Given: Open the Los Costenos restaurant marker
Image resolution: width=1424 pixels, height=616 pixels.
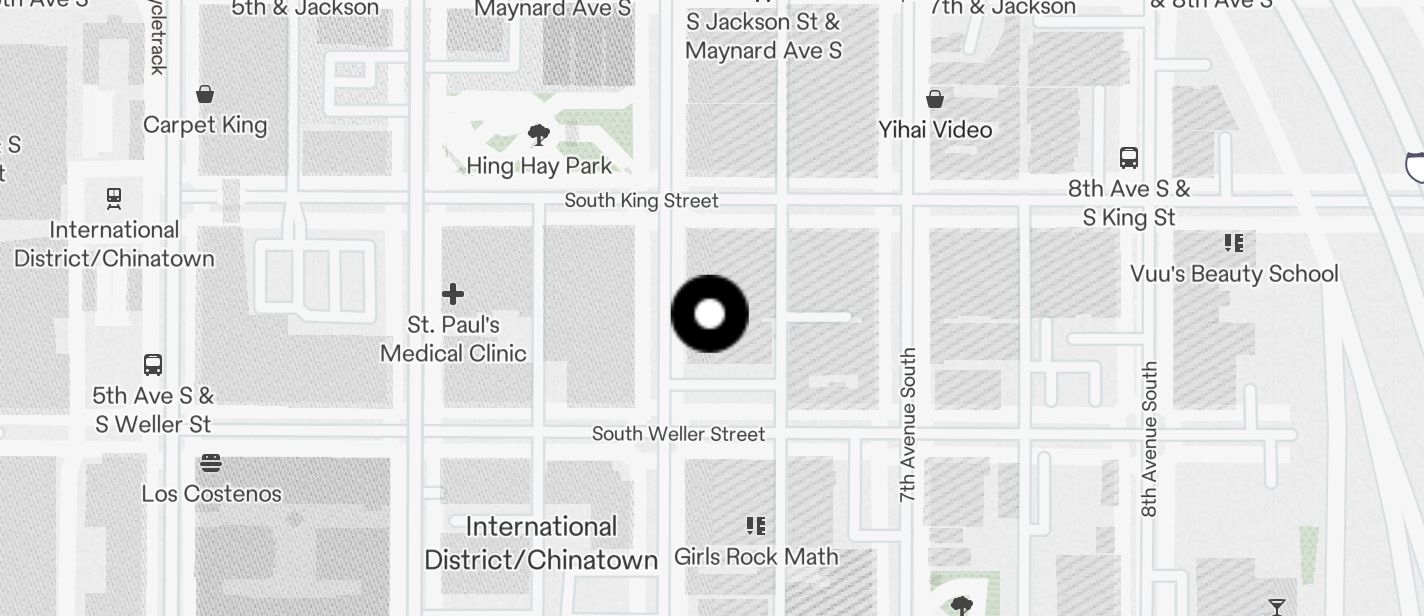Looking at the screenshot, I should tap(211, 463).
